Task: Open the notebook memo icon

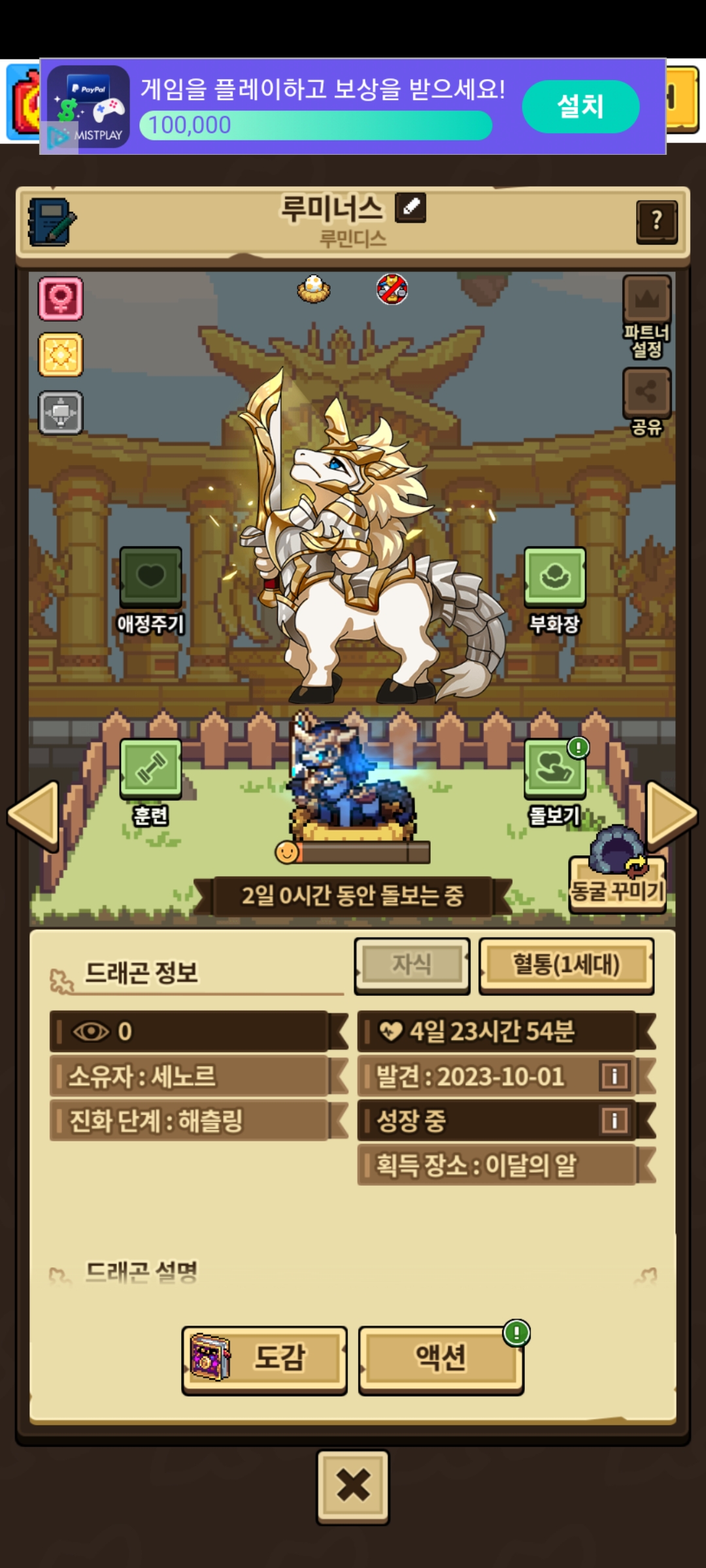Action: click(x=52, y=222)
